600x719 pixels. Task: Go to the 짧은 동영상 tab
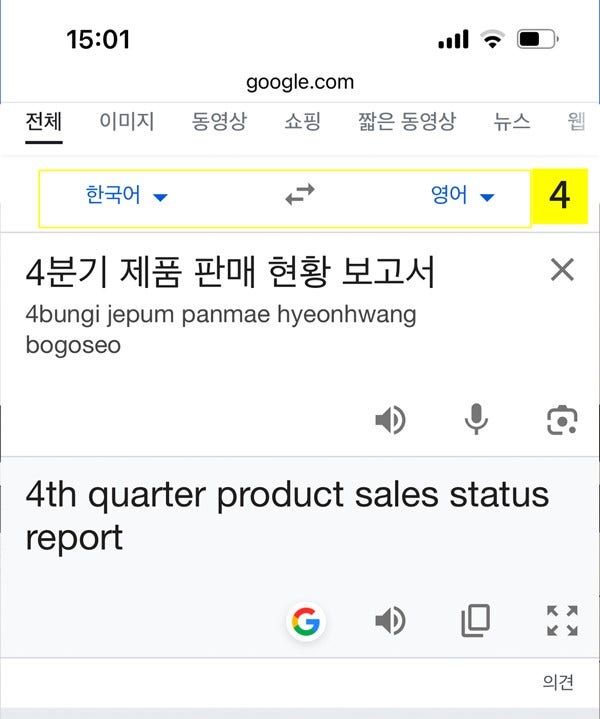point(406,123)
